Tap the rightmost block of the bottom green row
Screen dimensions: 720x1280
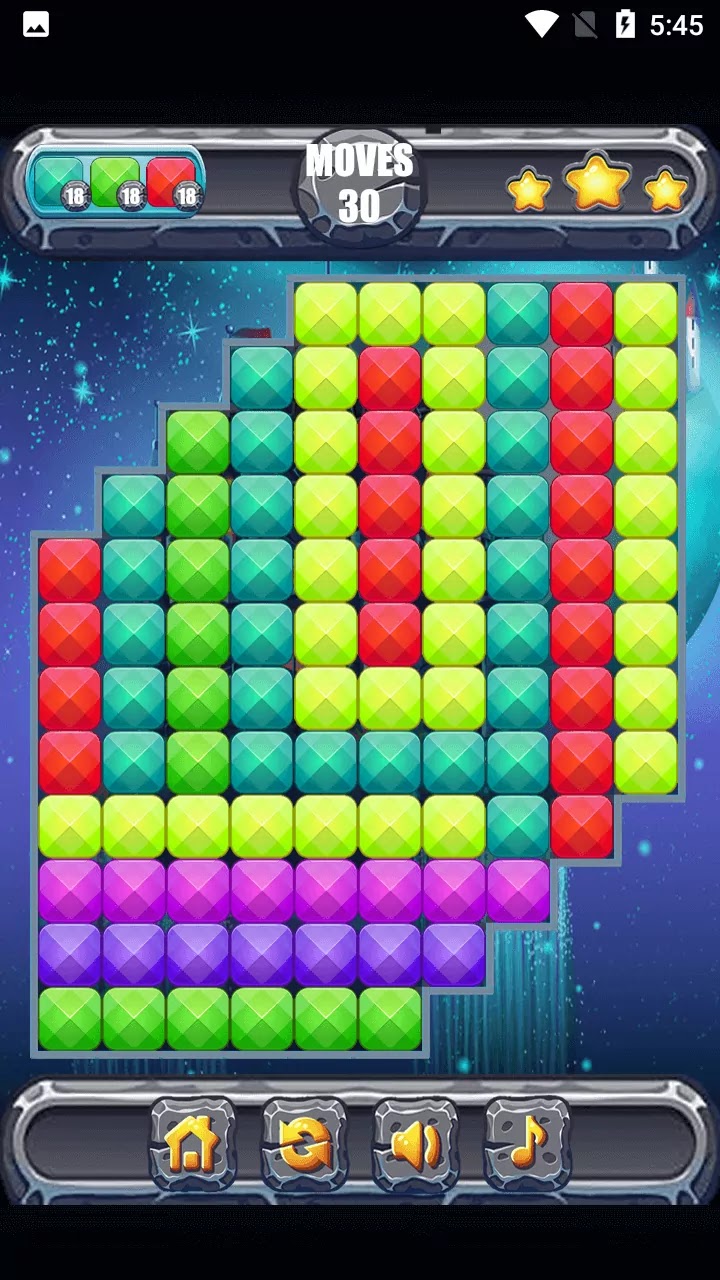[x=390, y=1018]
